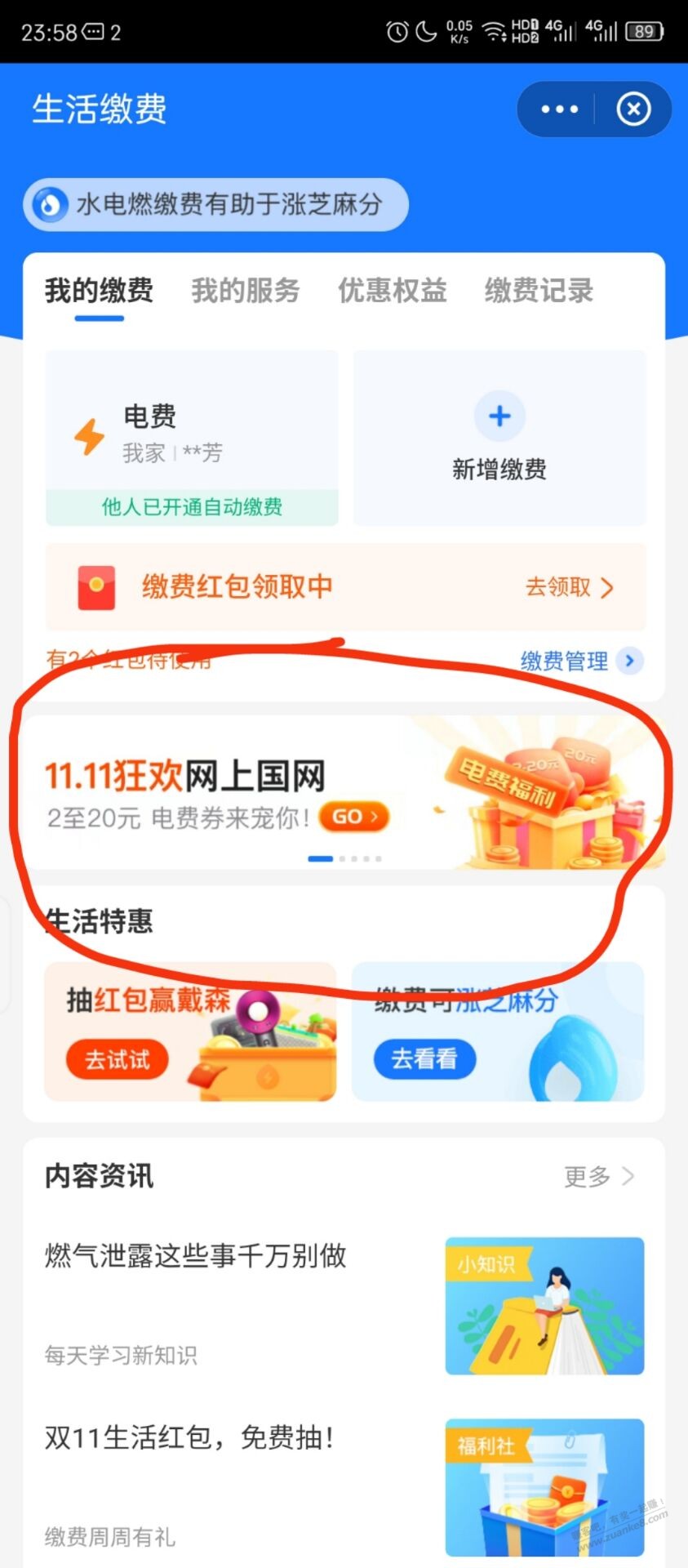Open the 缴费记录 tab
Viewport: 688px width, 1568px height.
539,291
